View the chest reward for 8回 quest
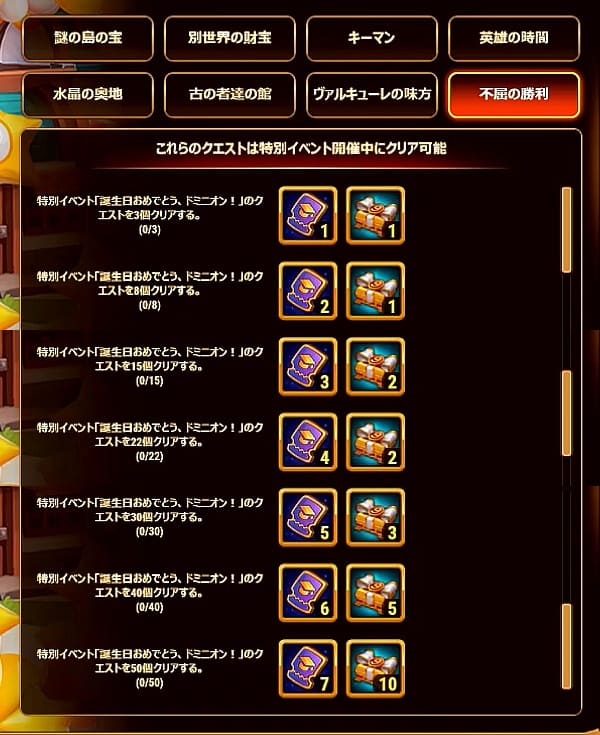The width and height of the screenshot is (600, 735). click(x=375, y=291)
